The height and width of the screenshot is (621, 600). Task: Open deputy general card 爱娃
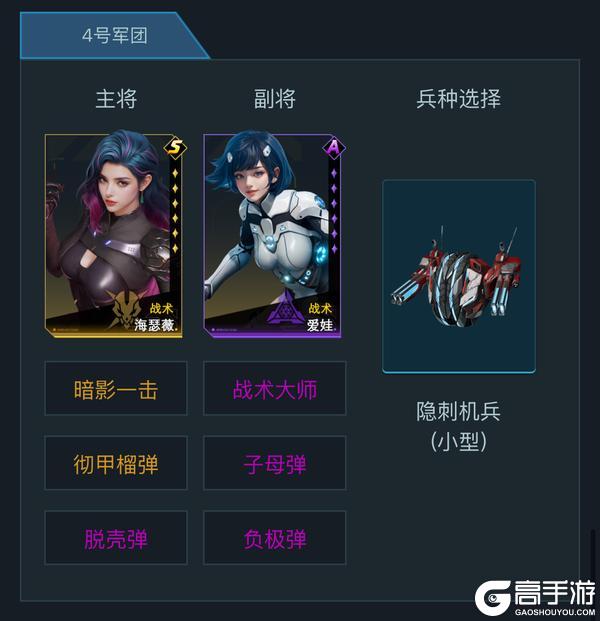coord(275,236)
